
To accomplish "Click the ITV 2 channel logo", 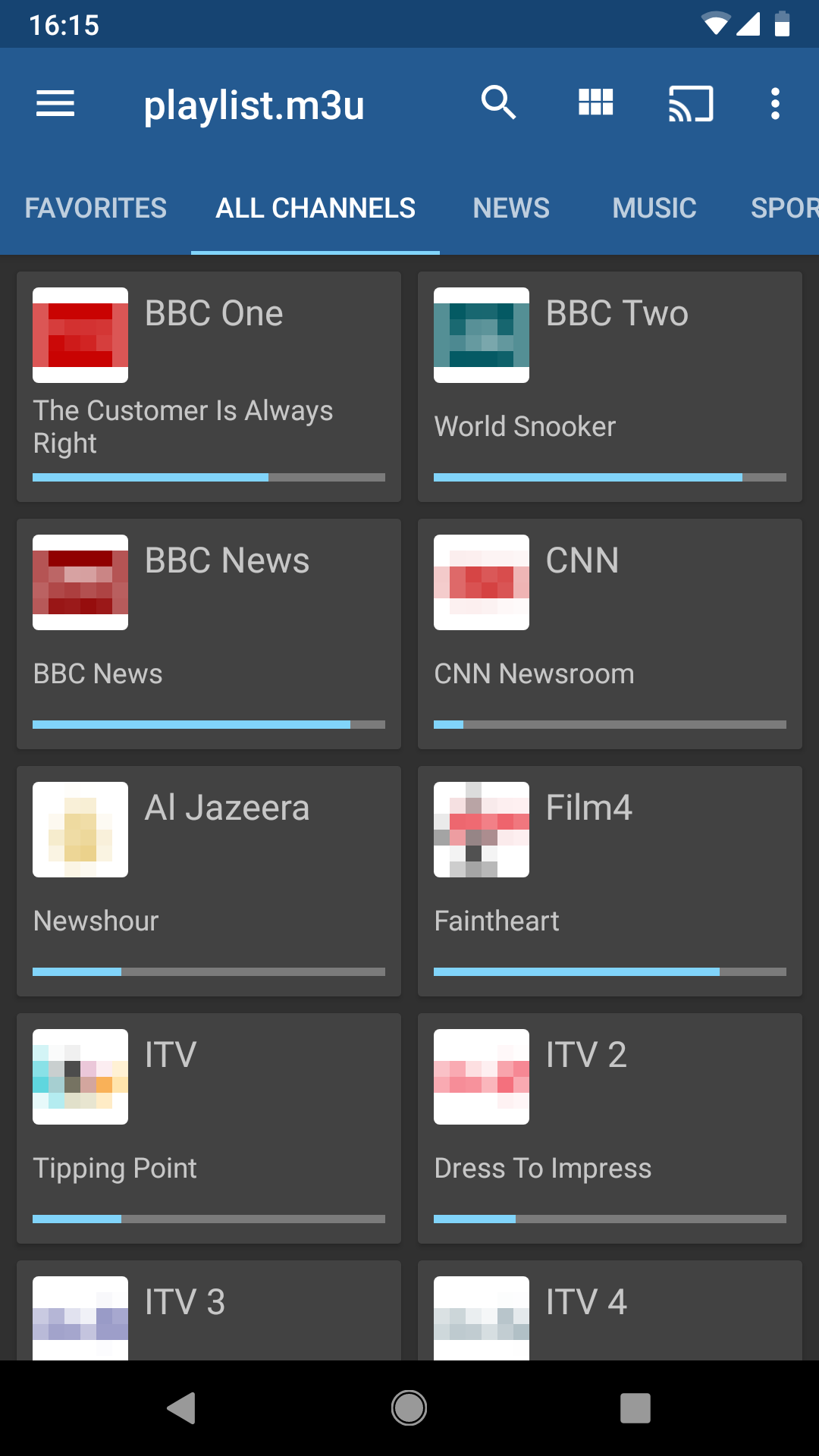I will click(481, 1076).
